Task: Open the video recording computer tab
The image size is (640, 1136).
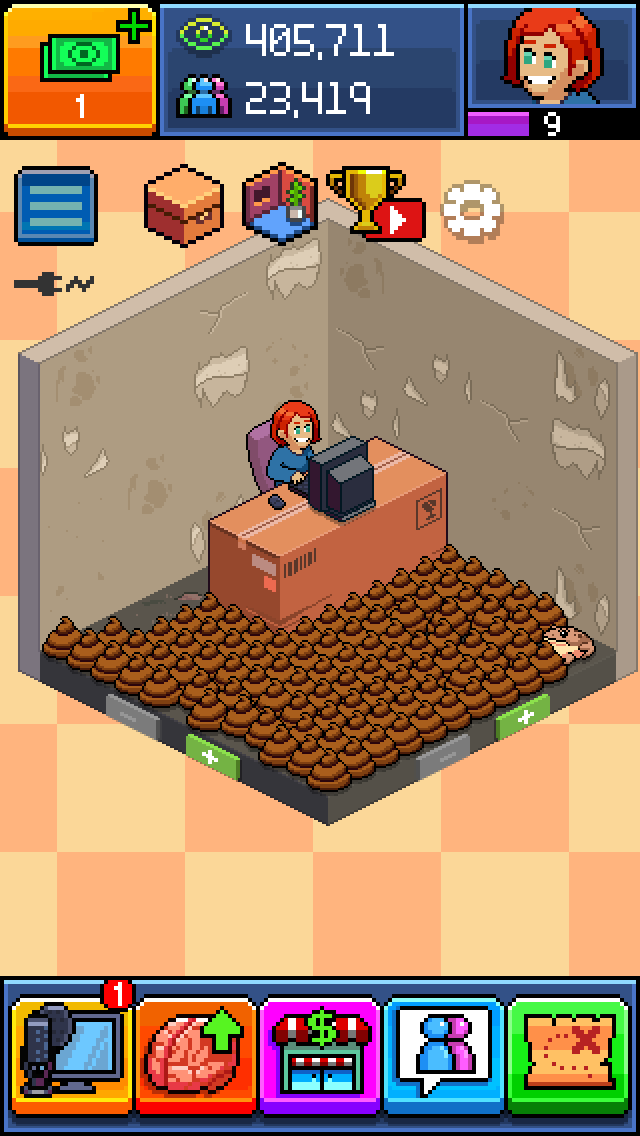Action: 70,1053
